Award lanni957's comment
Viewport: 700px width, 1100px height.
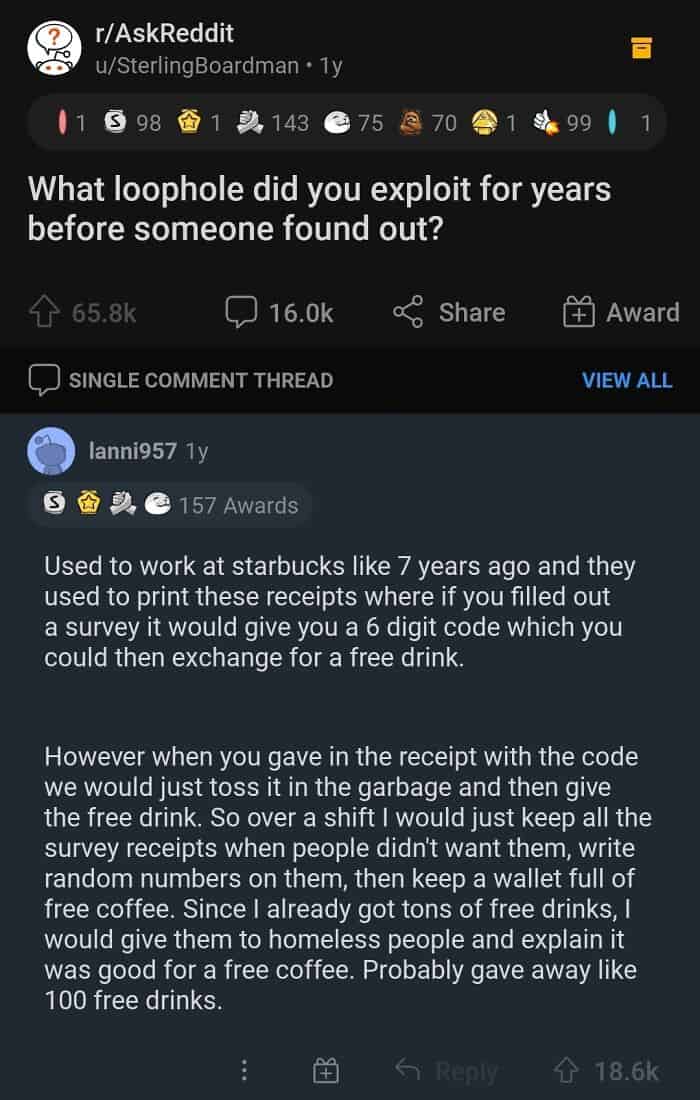point(325,1071)
